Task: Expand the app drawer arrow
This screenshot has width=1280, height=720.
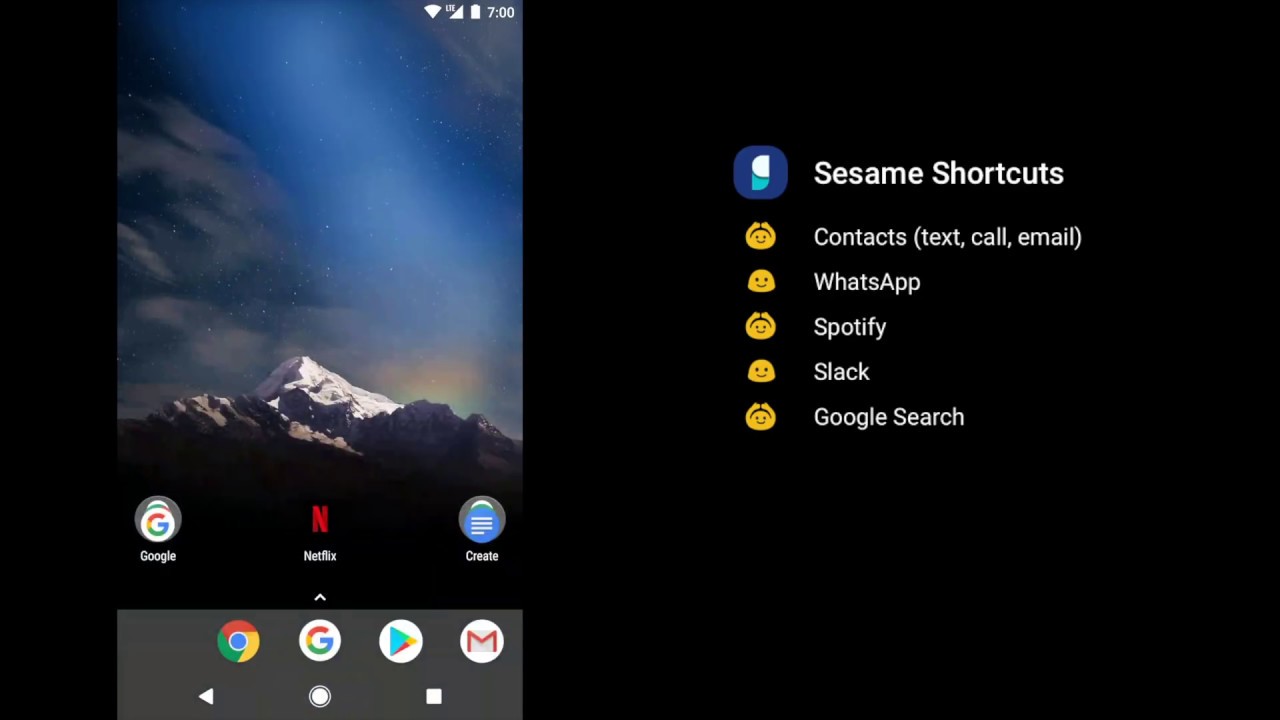Action: [320, 597]
